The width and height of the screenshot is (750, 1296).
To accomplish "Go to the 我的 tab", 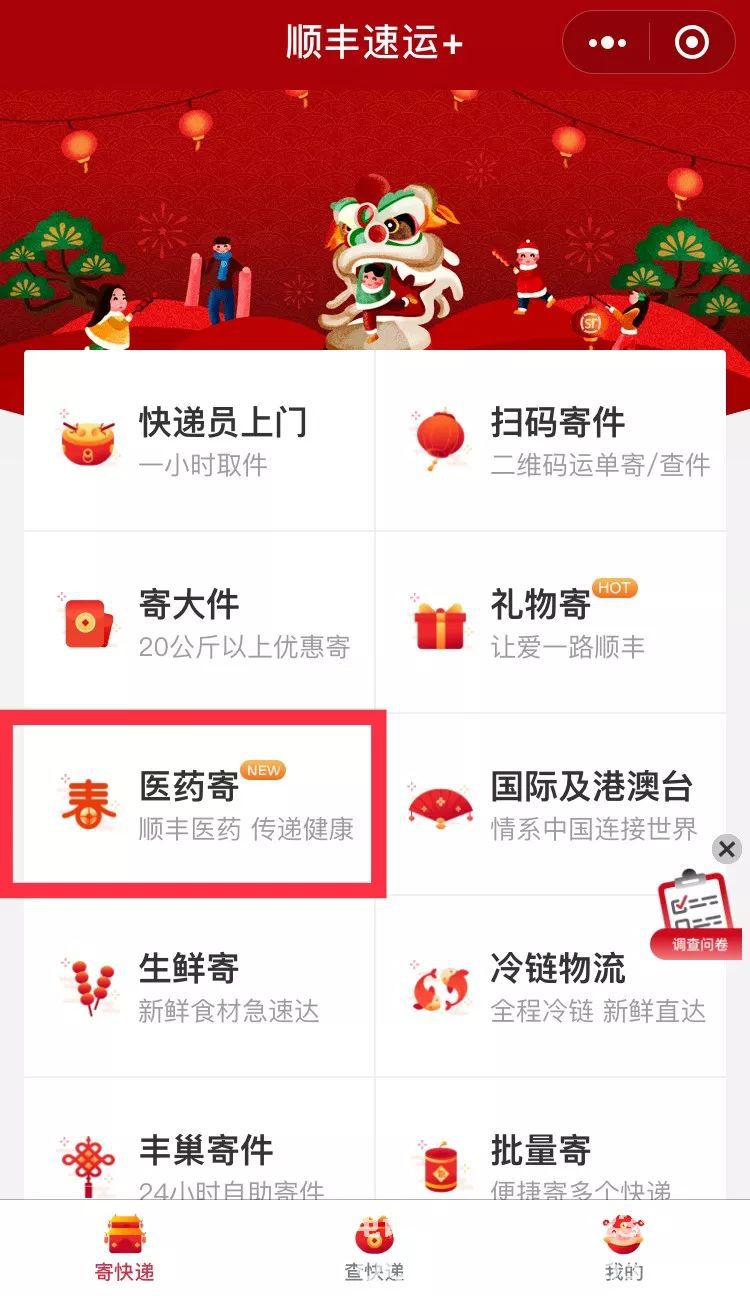I will point(624,1248).
